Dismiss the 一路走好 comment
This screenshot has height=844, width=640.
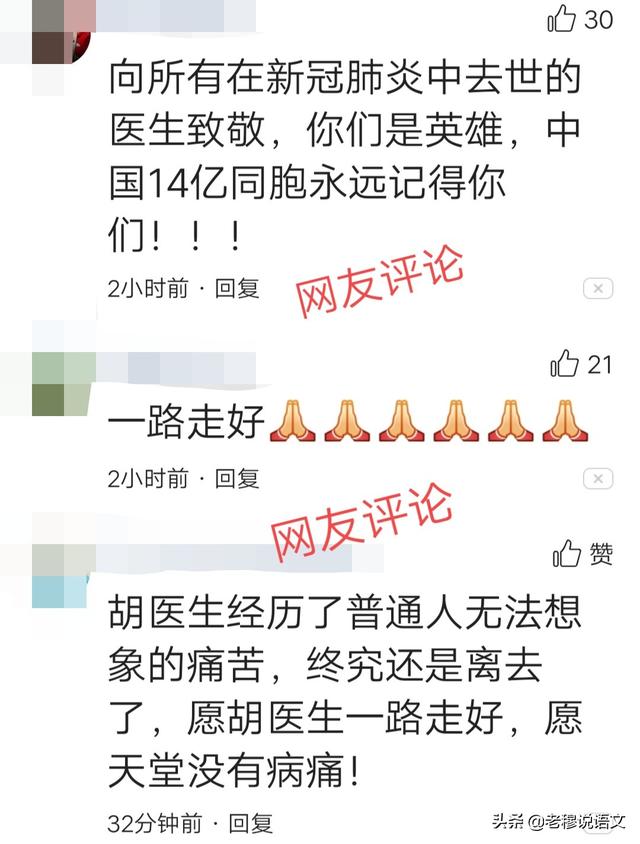(x=597, y=479)
